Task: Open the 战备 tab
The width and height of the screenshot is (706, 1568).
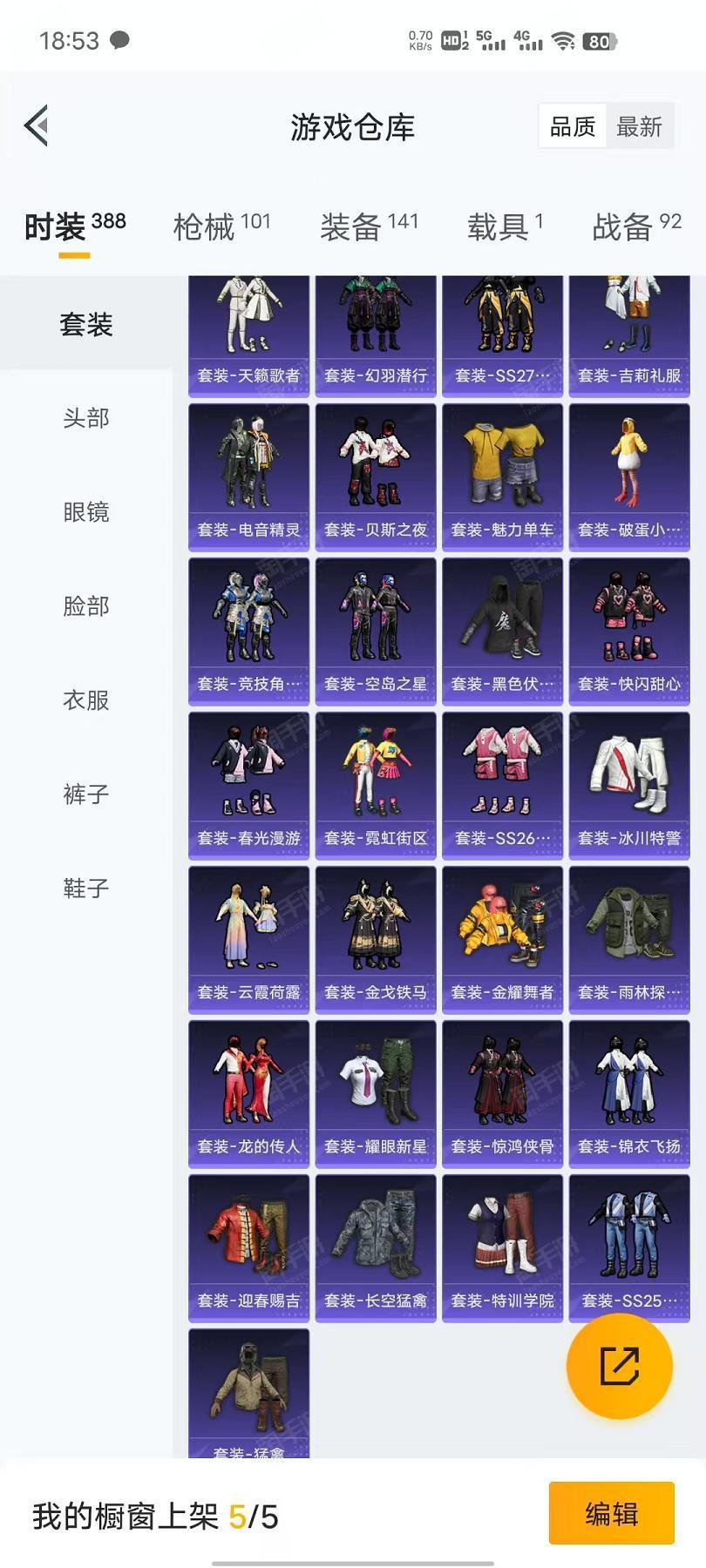Action: click(x=637, y=226)
